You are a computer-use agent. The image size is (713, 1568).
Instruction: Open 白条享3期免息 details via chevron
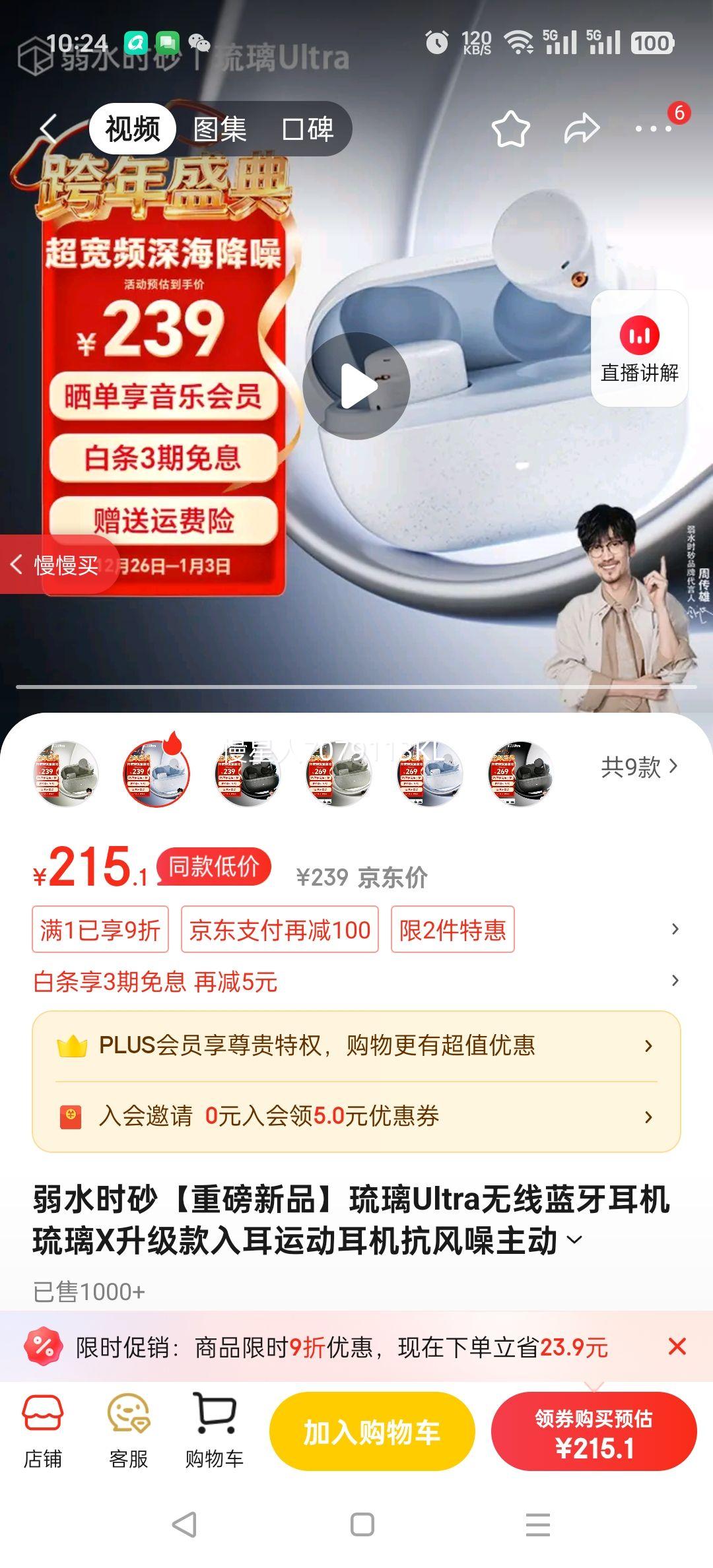674,981
